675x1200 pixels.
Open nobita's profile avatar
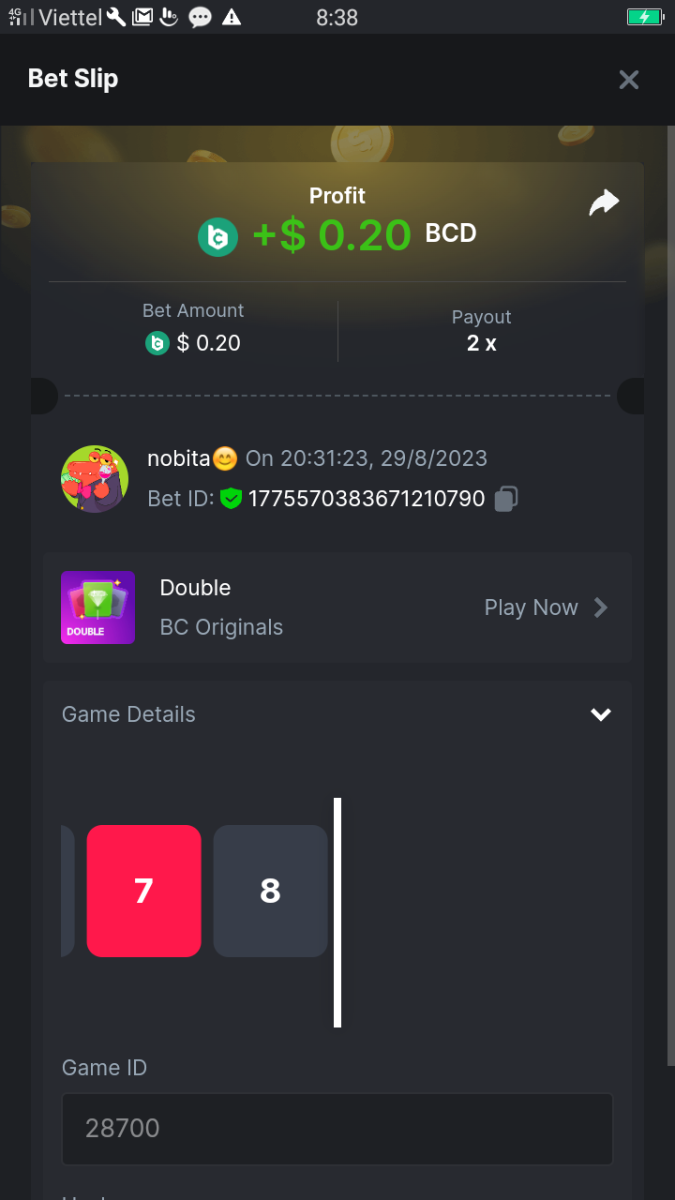tap(95, 479)
